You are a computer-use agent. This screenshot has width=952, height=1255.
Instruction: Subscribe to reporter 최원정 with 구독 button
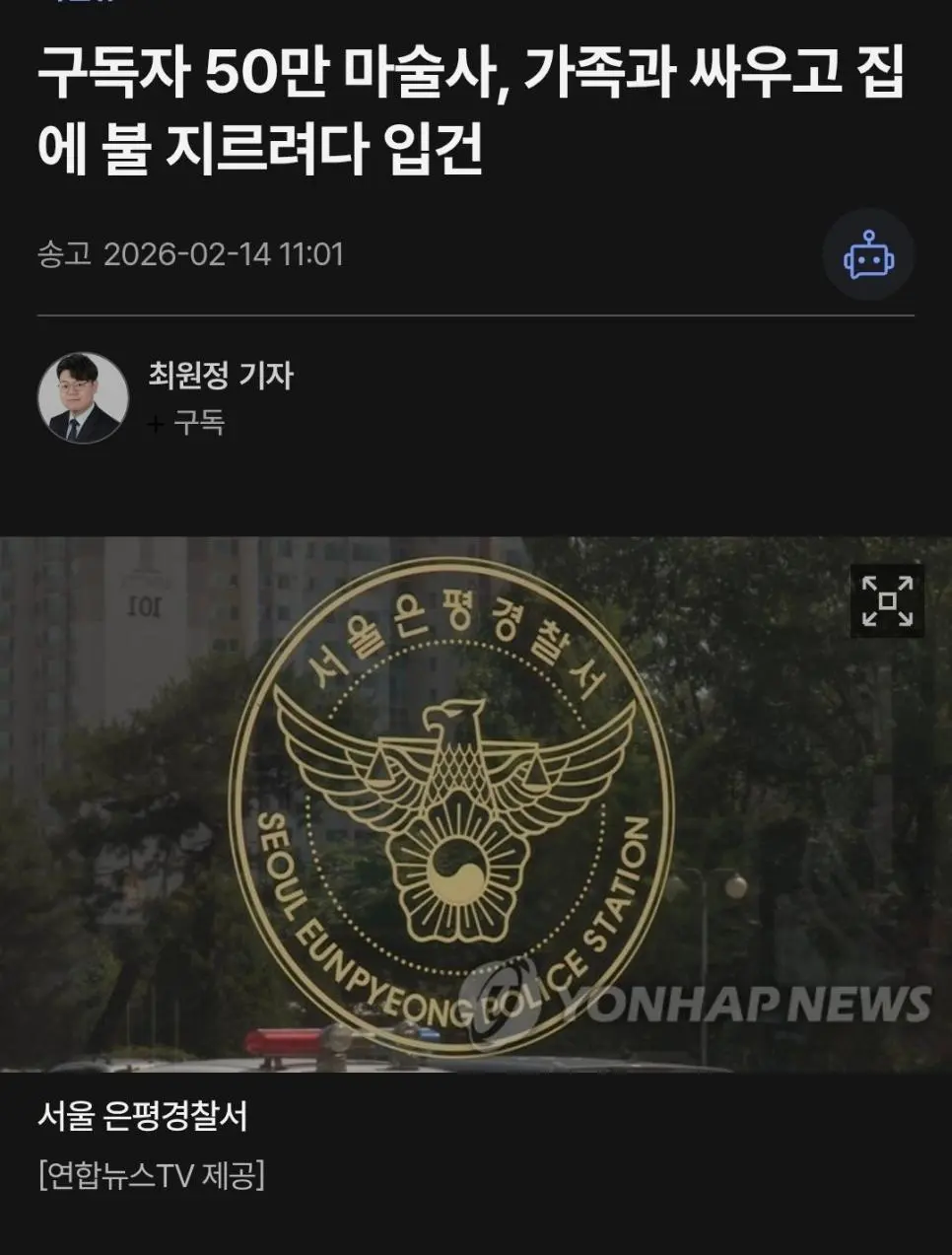click(187, 423)
